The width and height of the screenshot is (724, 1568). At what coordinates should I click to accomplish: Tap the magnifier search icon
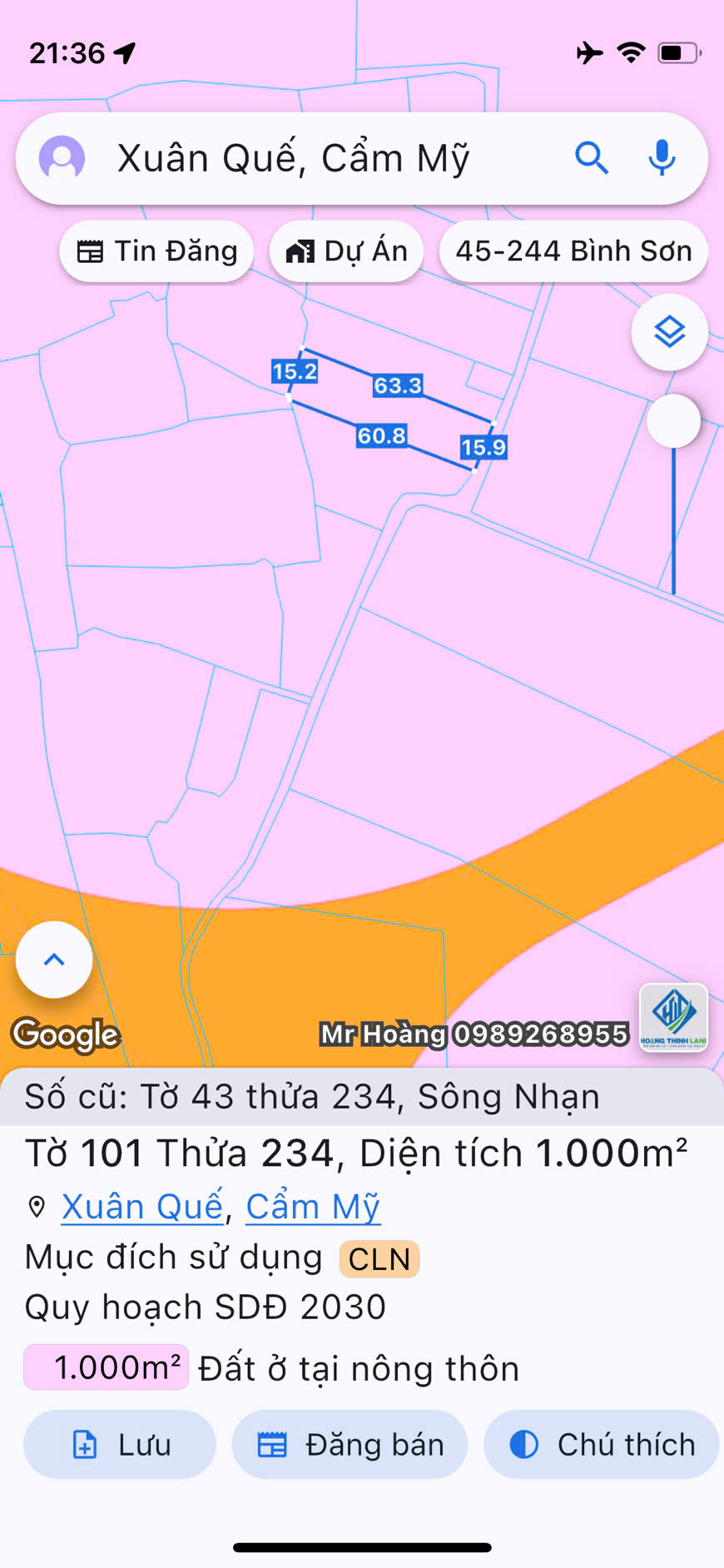pos(592,157)
